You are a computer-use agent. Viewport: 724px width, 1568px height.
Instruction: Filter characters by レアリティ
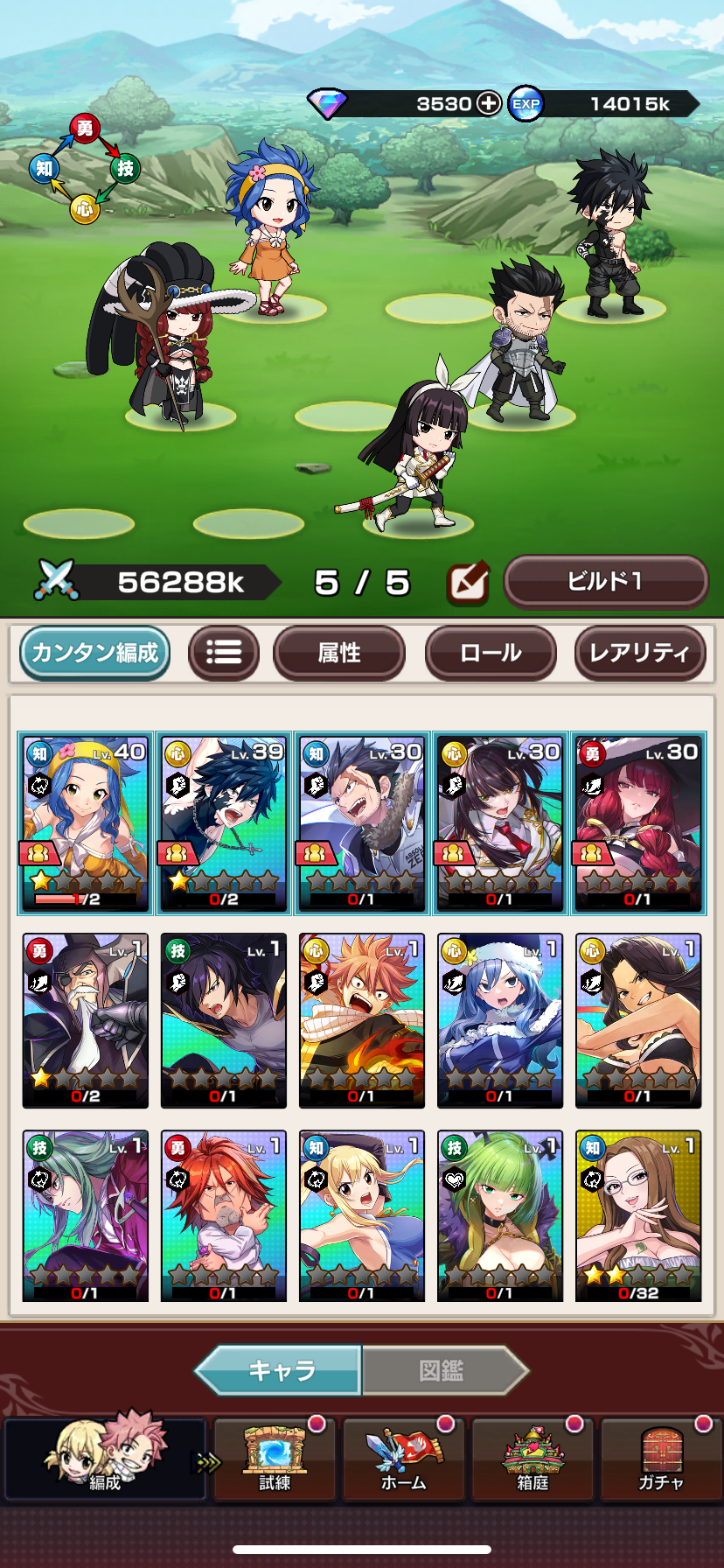639,653
